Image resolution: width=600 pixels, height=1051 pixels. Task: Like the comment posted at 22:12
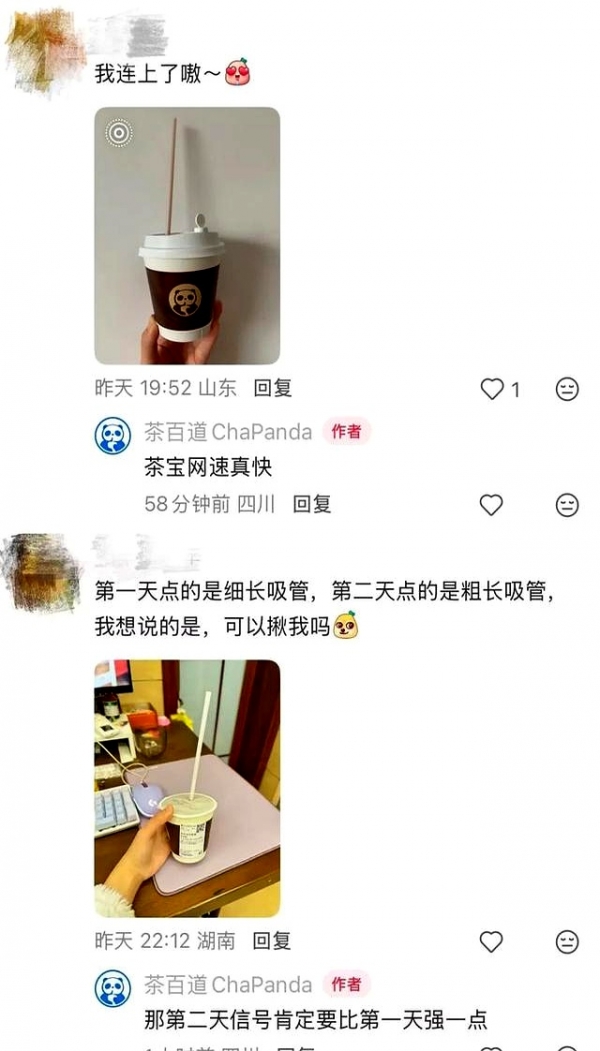[x=491, y=941]
